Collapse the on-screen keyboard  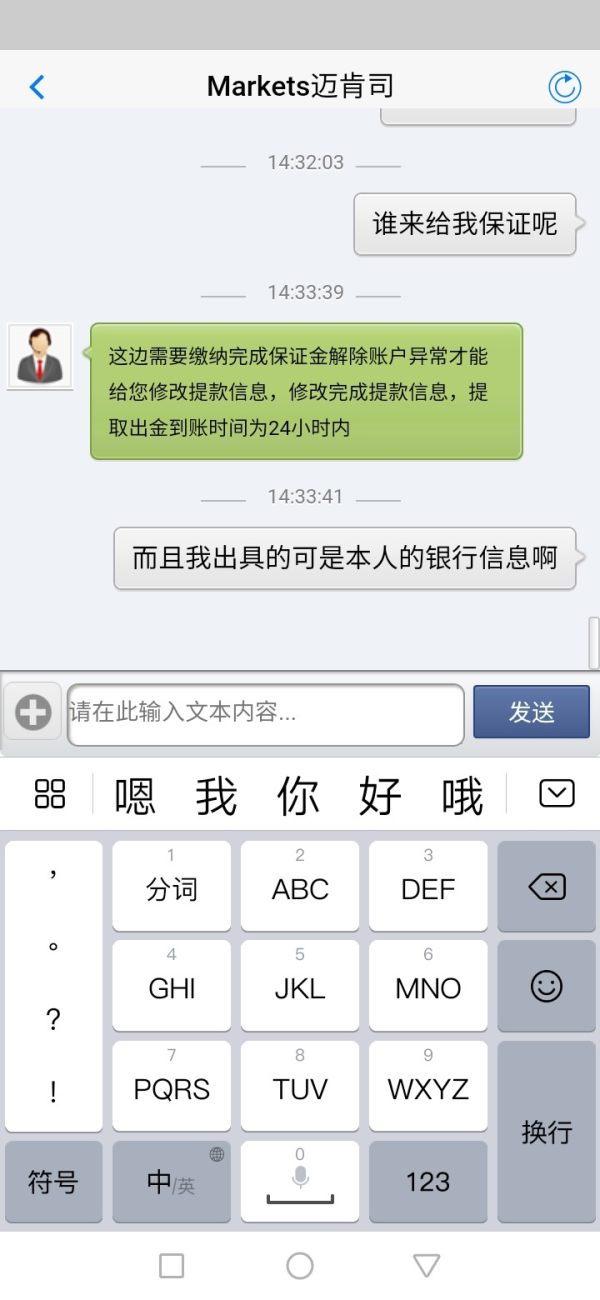point(556,794)
